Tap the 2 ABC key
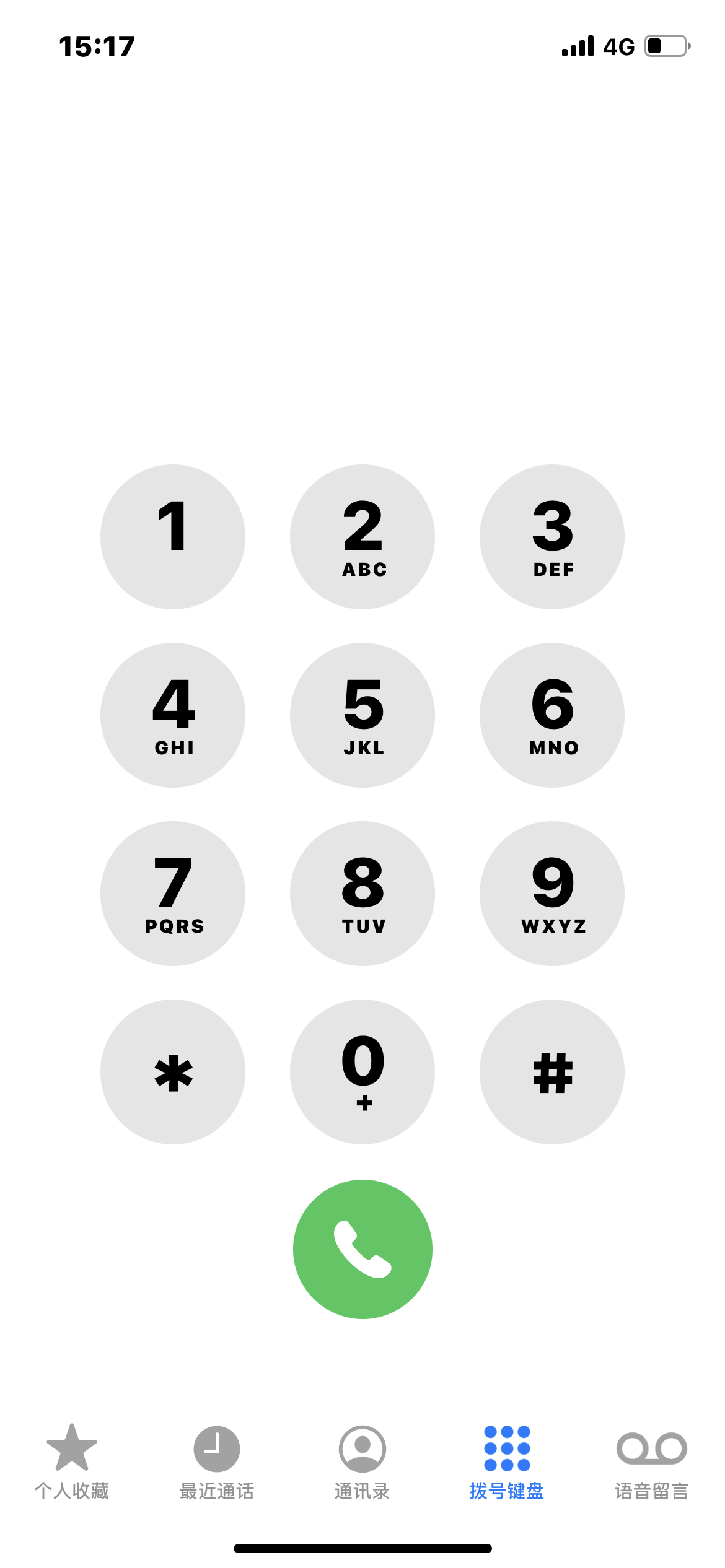This screenshot has height=1568, width=725. 362,536
